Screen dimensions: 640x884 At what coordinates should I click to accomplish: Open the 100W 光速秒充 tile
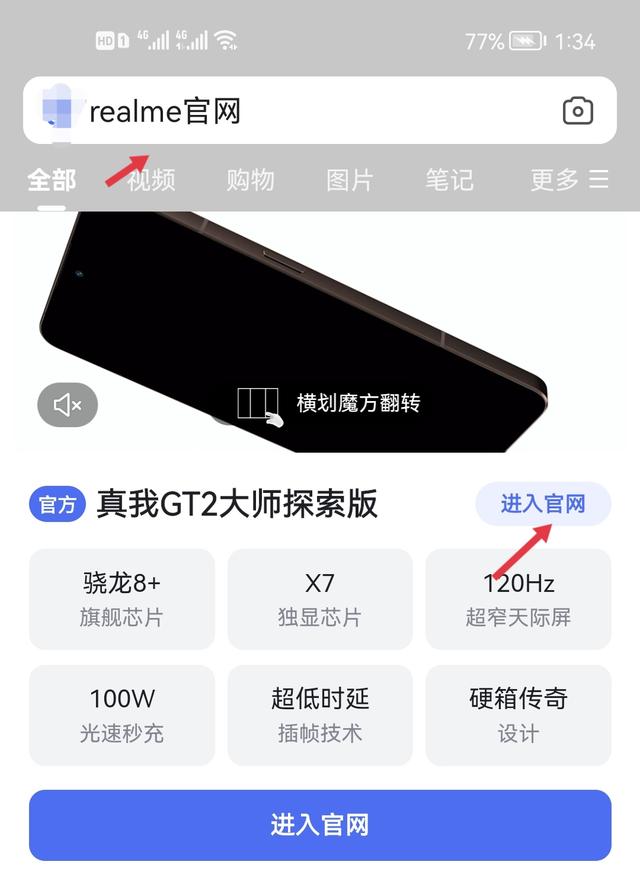(x=122, y=715)
